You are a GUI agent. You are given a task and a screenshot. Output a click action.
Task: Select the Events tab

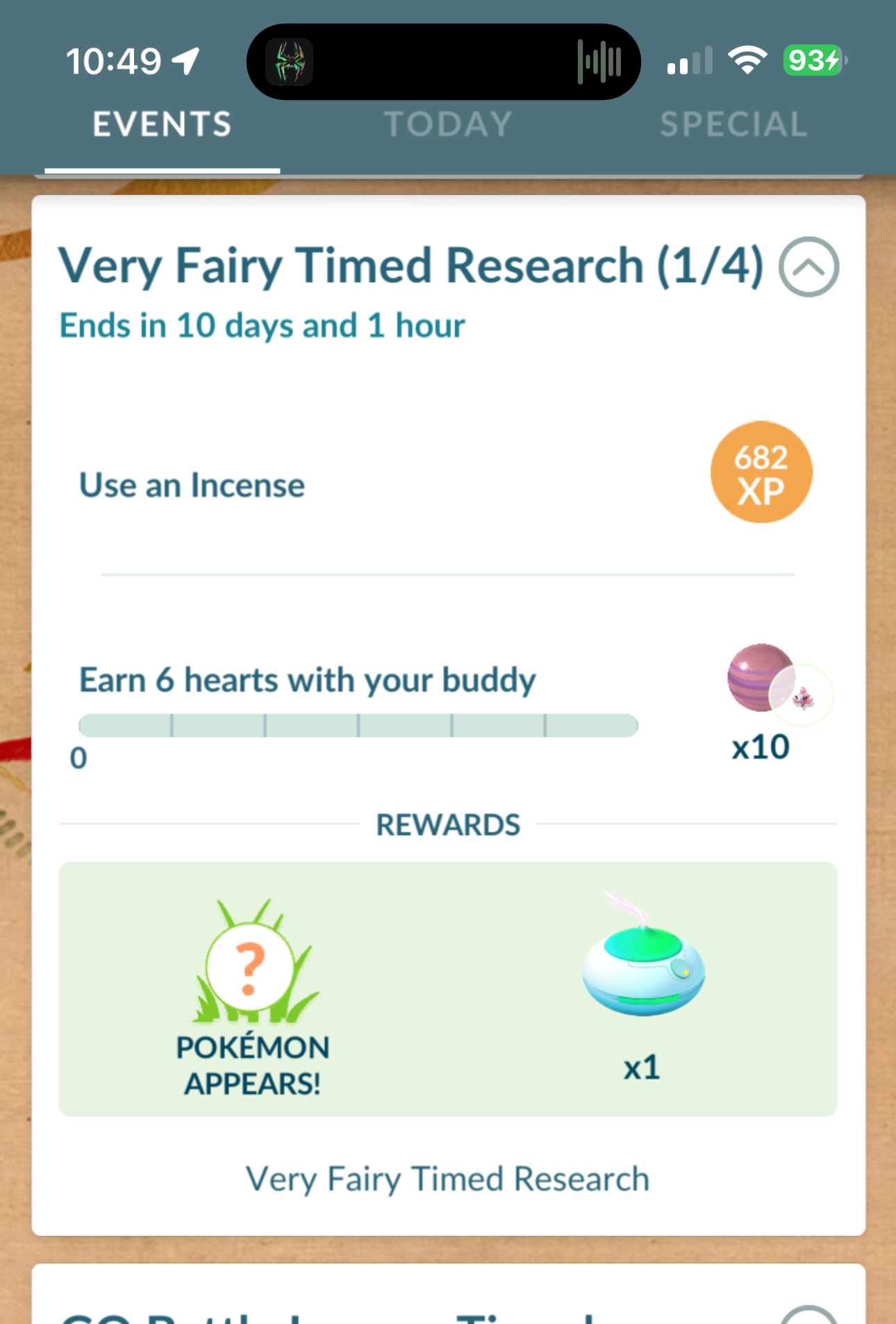[162, 125]
